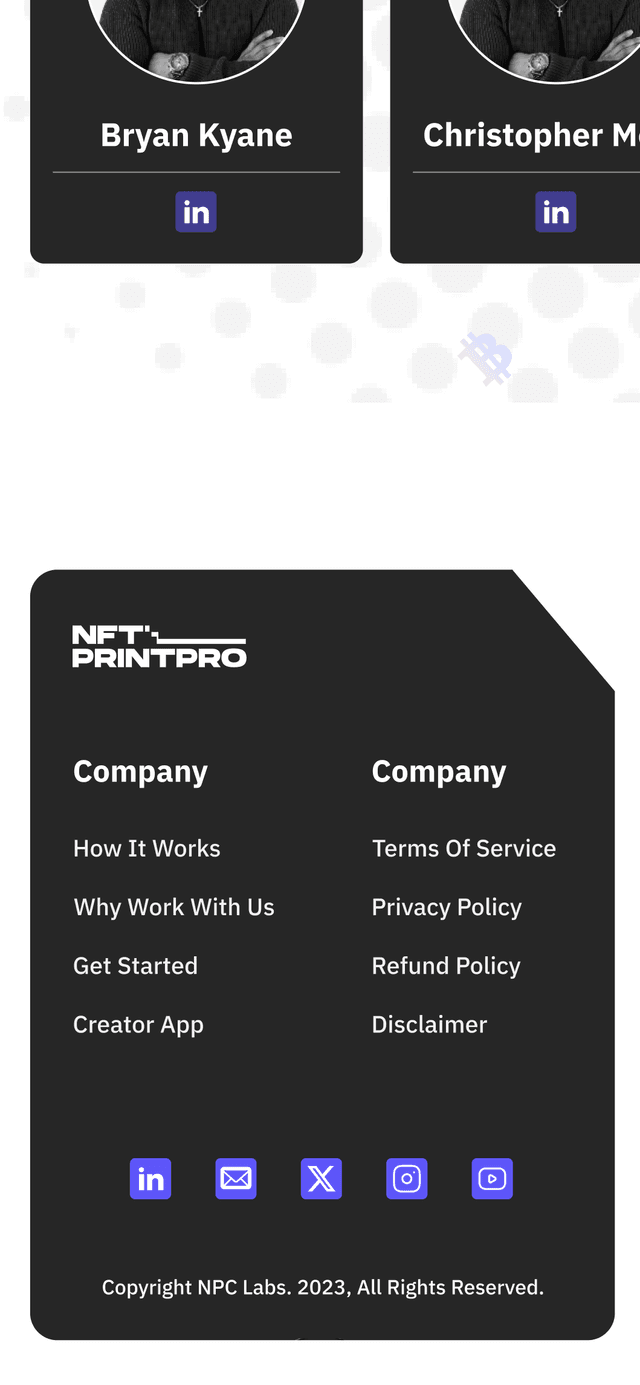Open the X (Twitter) profile
The height and width of the screenshot is (1385, 640).
coord(321,1179)
